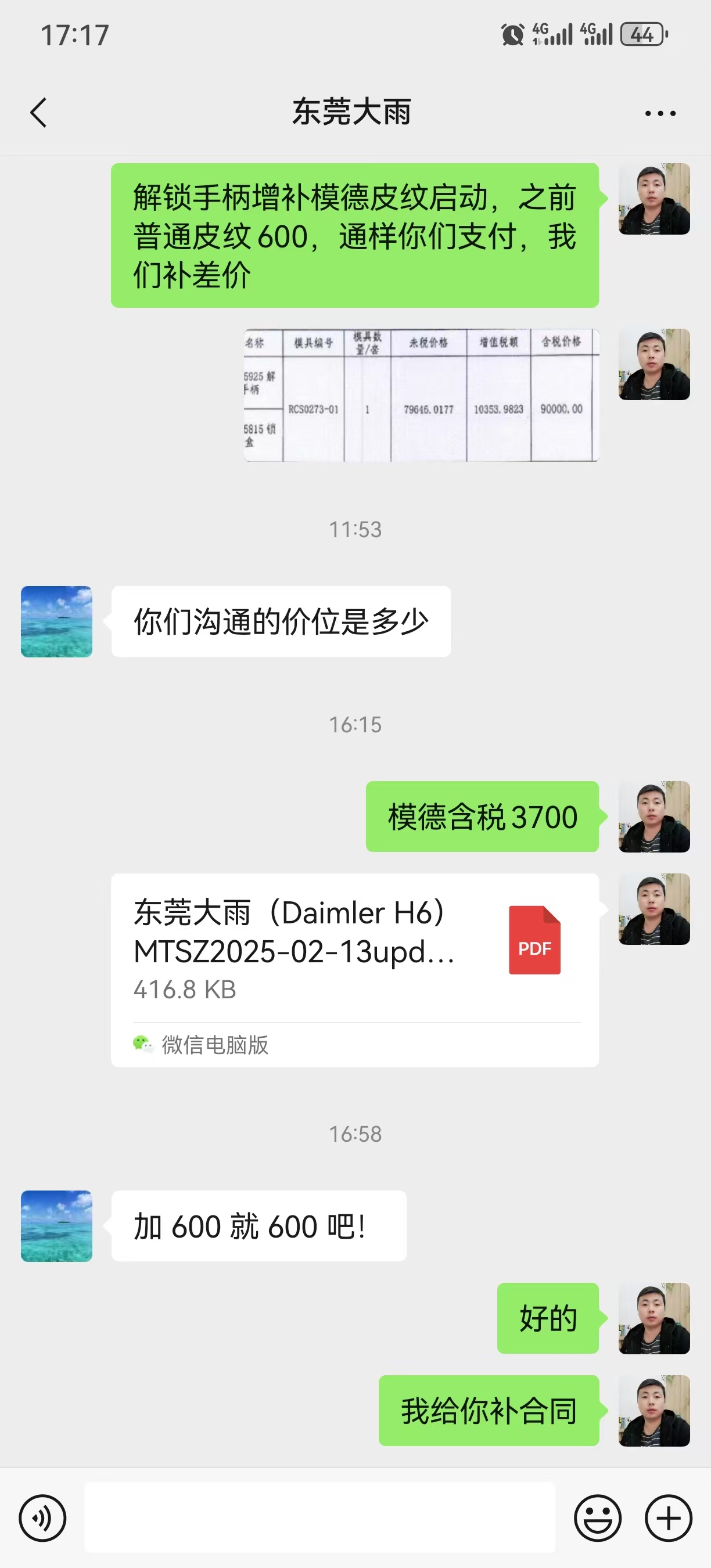Open the three-dot chat info menu
Viewport: 711px width, 1568px height.
click(x=660, y=113)
